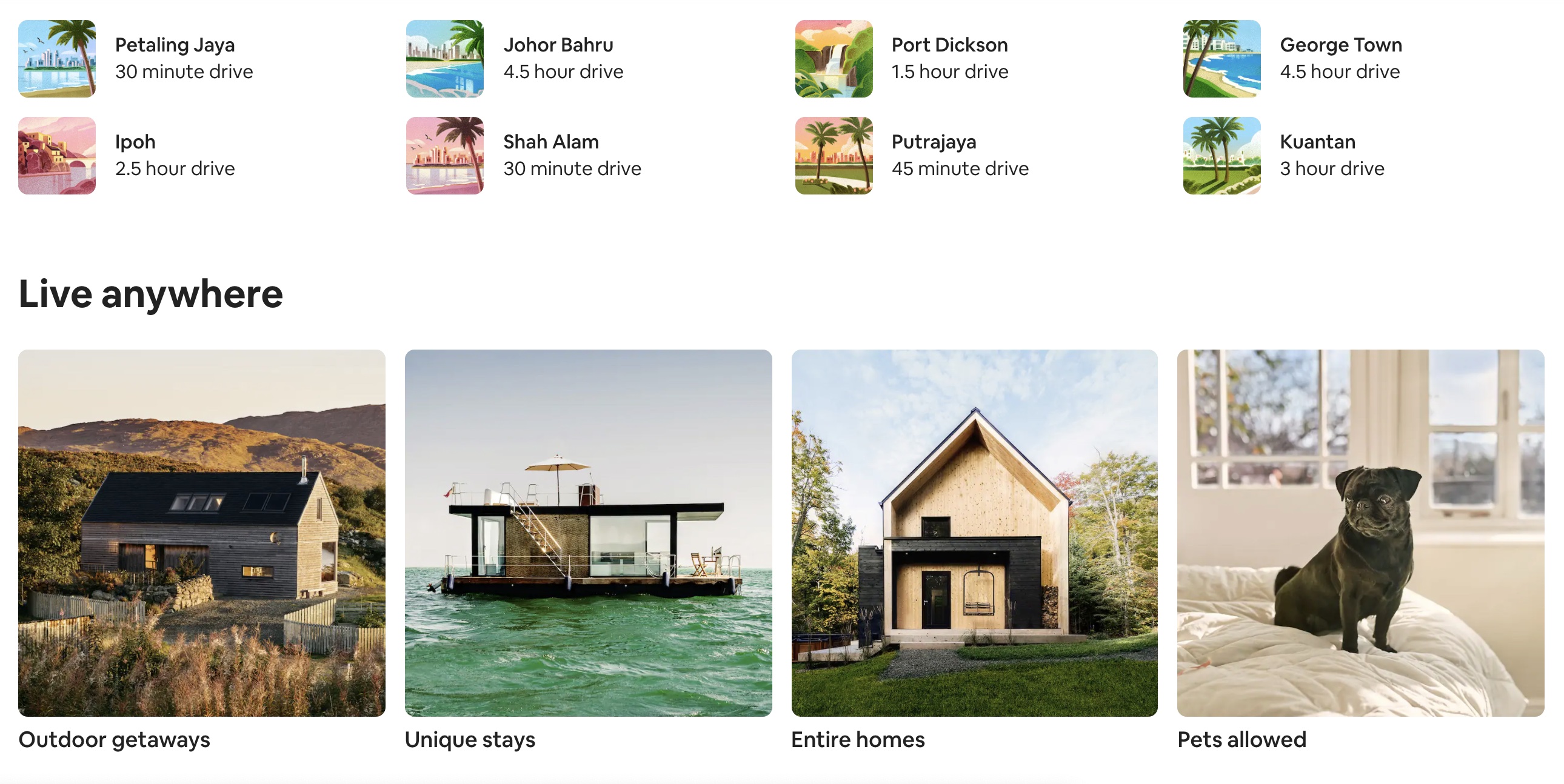The height and width of the screenshot is (784, 1564).
Task: Browse Outdoor getaways card
Action: [x=202, y=533]
